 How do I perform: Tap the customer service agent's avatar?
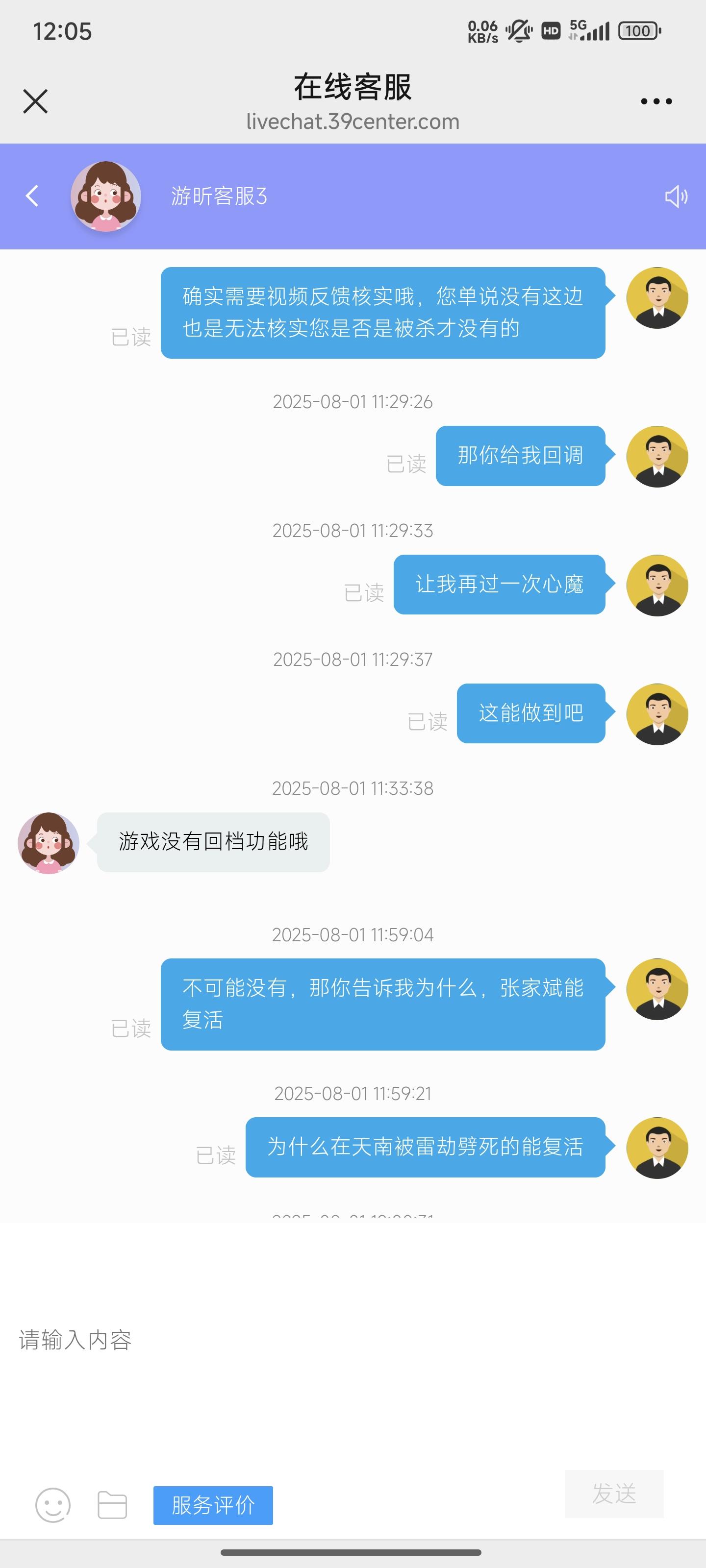(106, 196)
